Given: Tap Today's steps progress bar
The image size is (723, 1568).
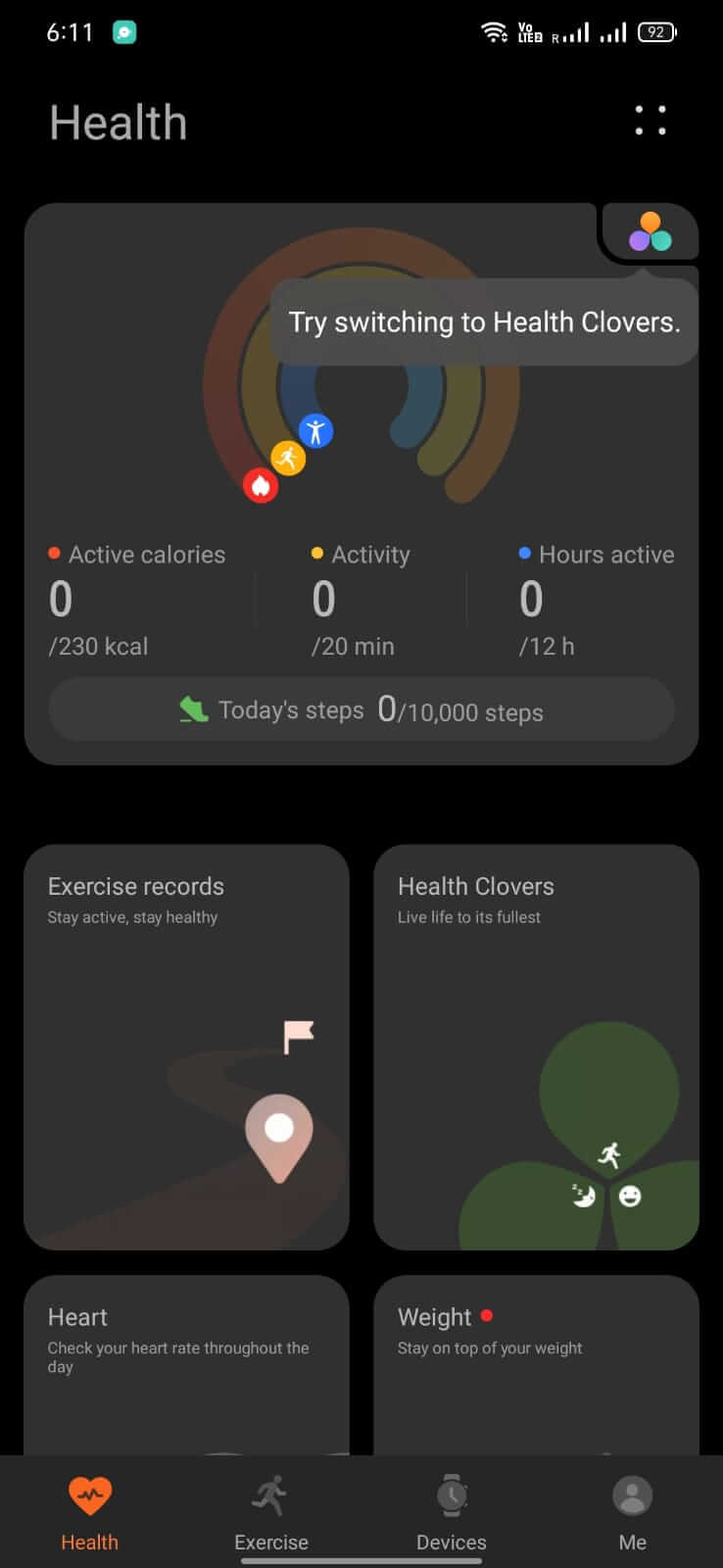Looking at the screenshot, I should [x=361, y=709].
